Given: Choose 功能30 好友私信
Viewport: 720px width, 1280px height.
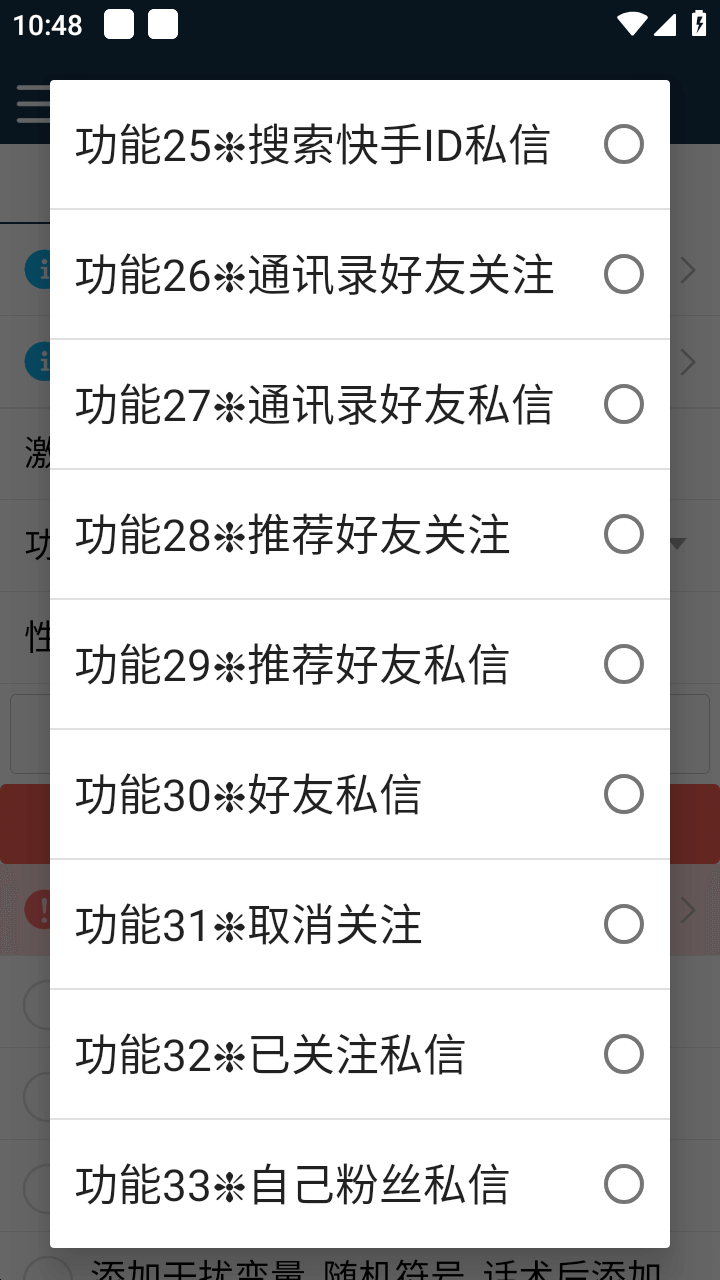Looking at the screenshot, I should pos(360,795).
